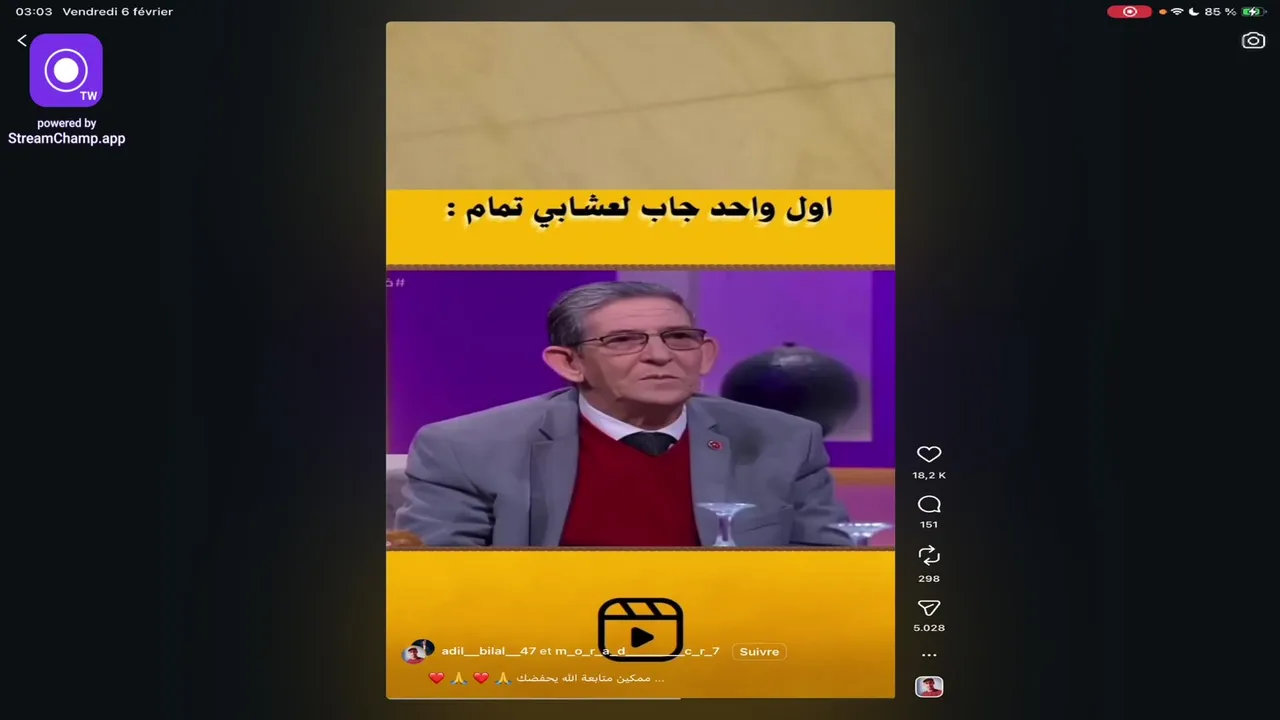Go back using the top-left arrow
The width and height of the screenshot is (1280, 720).
pos(22,41)
